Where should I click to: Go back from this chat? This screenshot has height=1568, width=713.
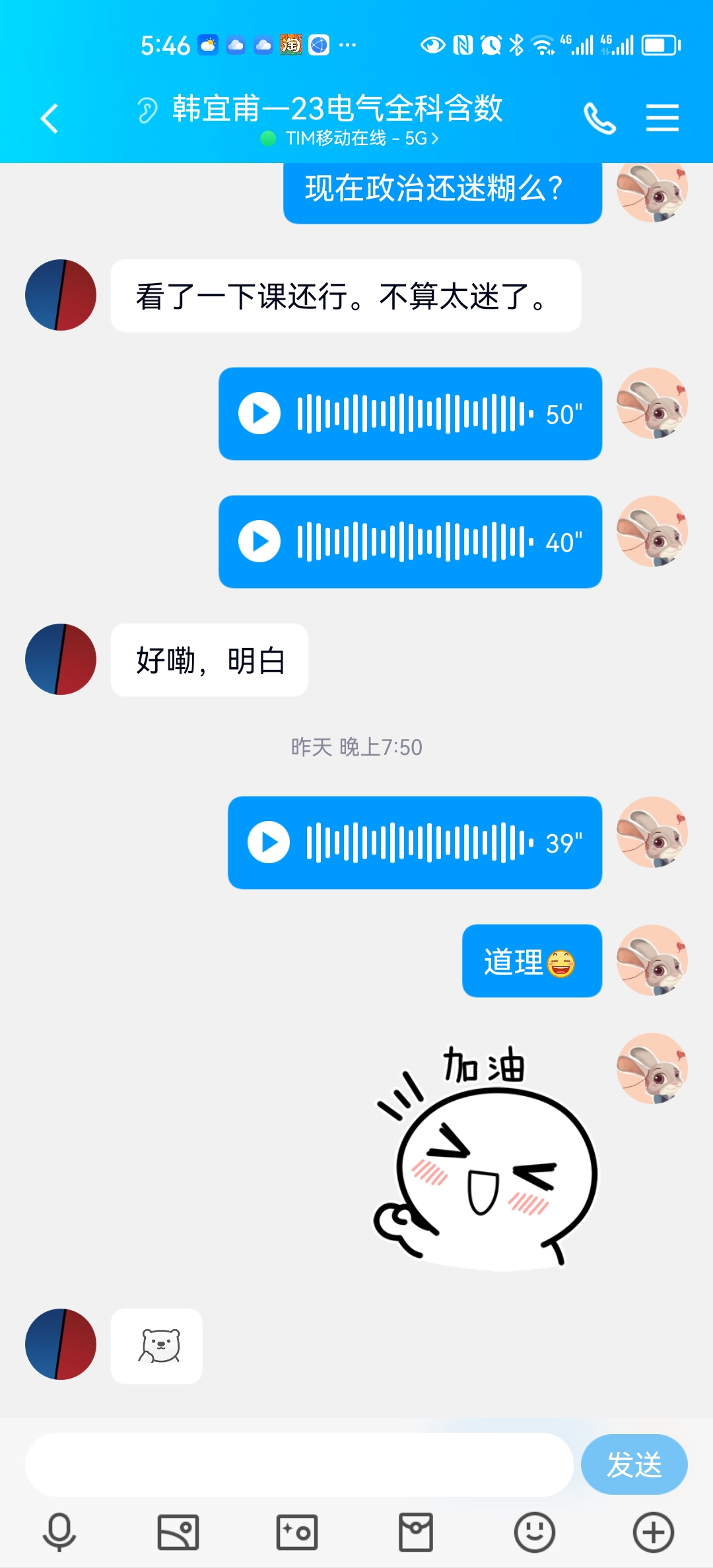click(x=50, y=119)
